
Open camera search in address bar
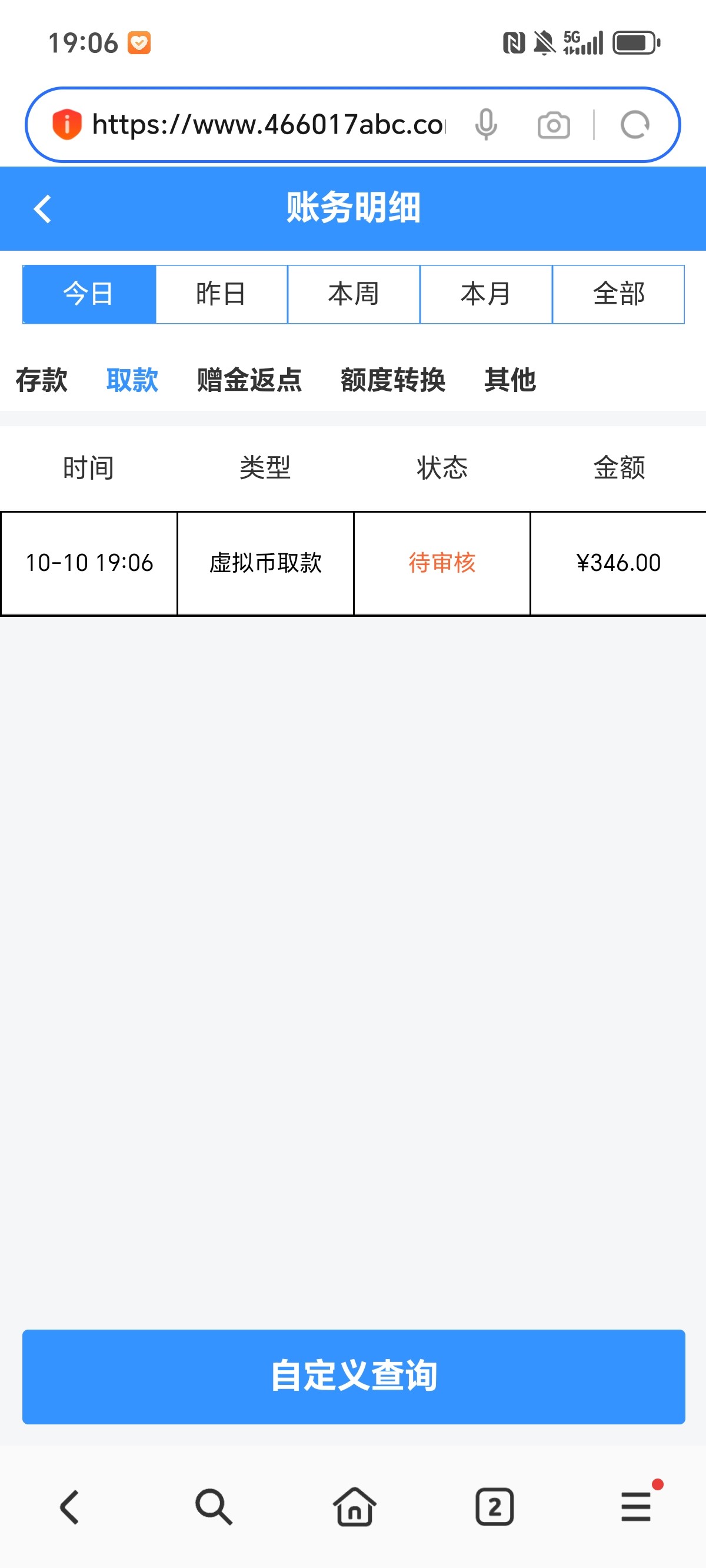tap(553, 125)
